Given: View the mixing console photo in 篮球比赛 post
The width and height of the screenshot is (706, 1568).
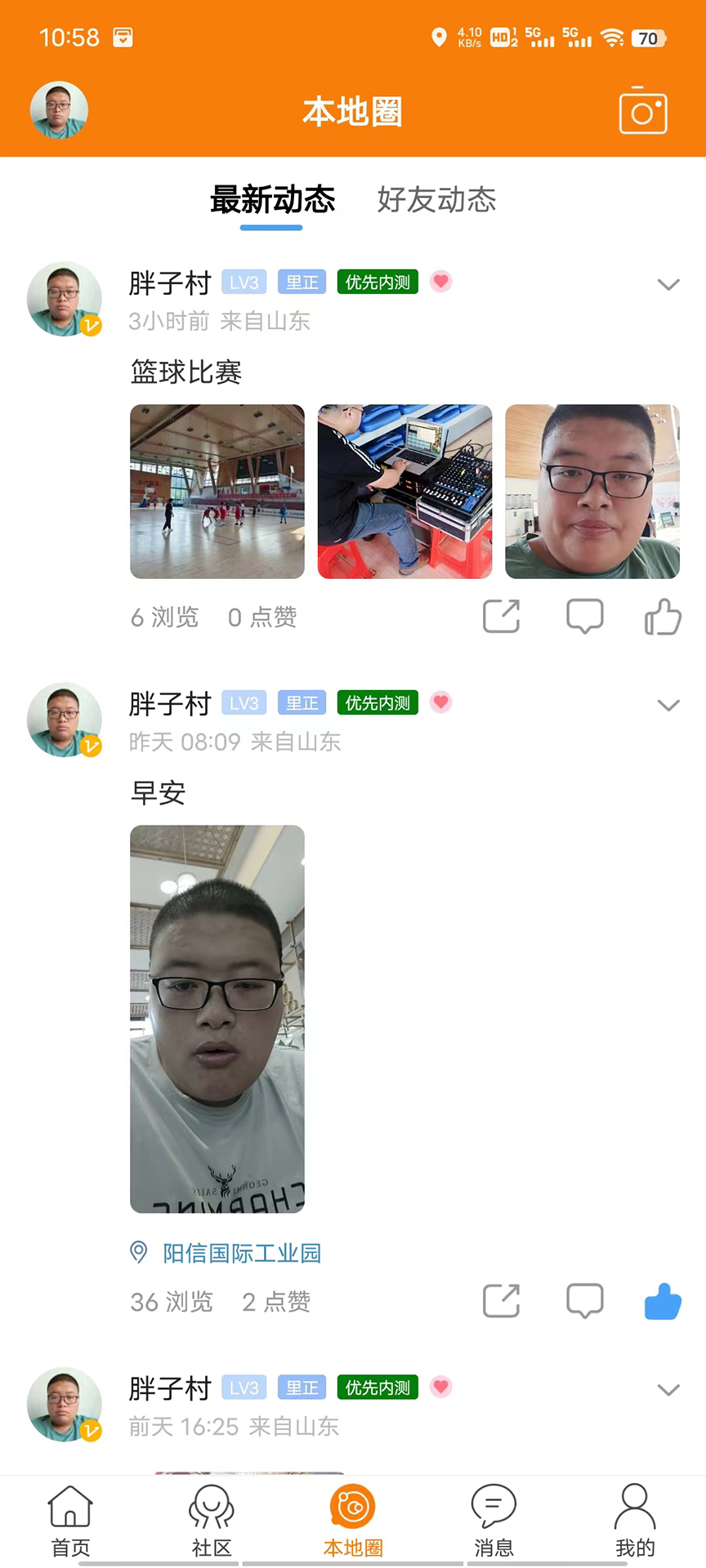Looking at the screenshot, I should point(404,492).
